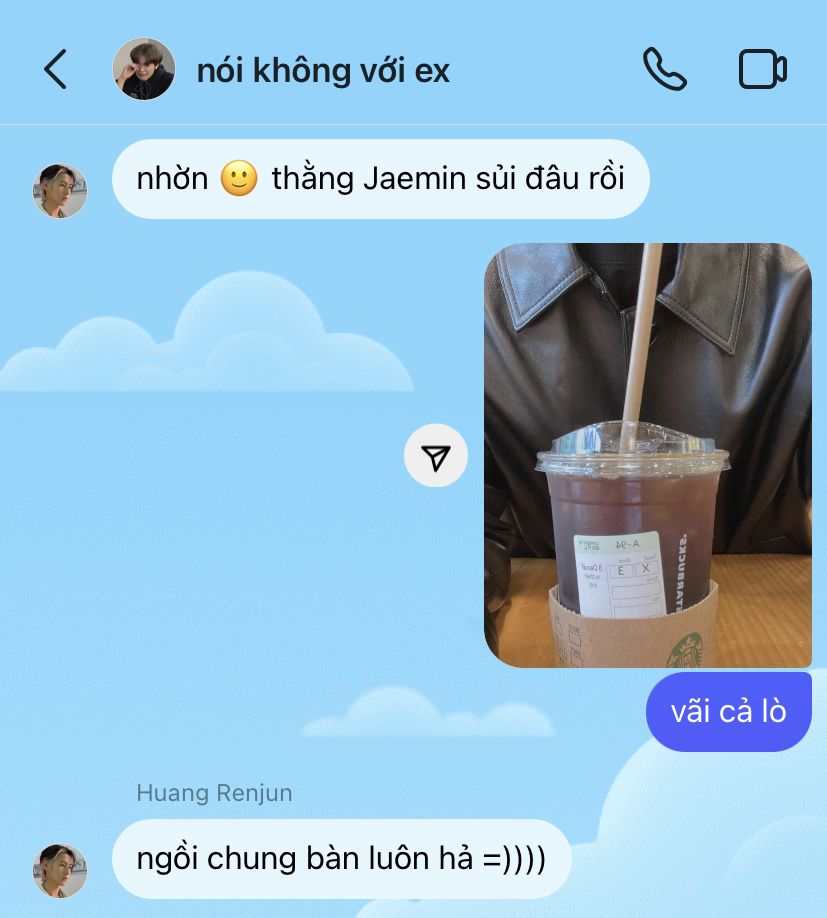
Task: Go back to the chat list
Action: [55, 70]
